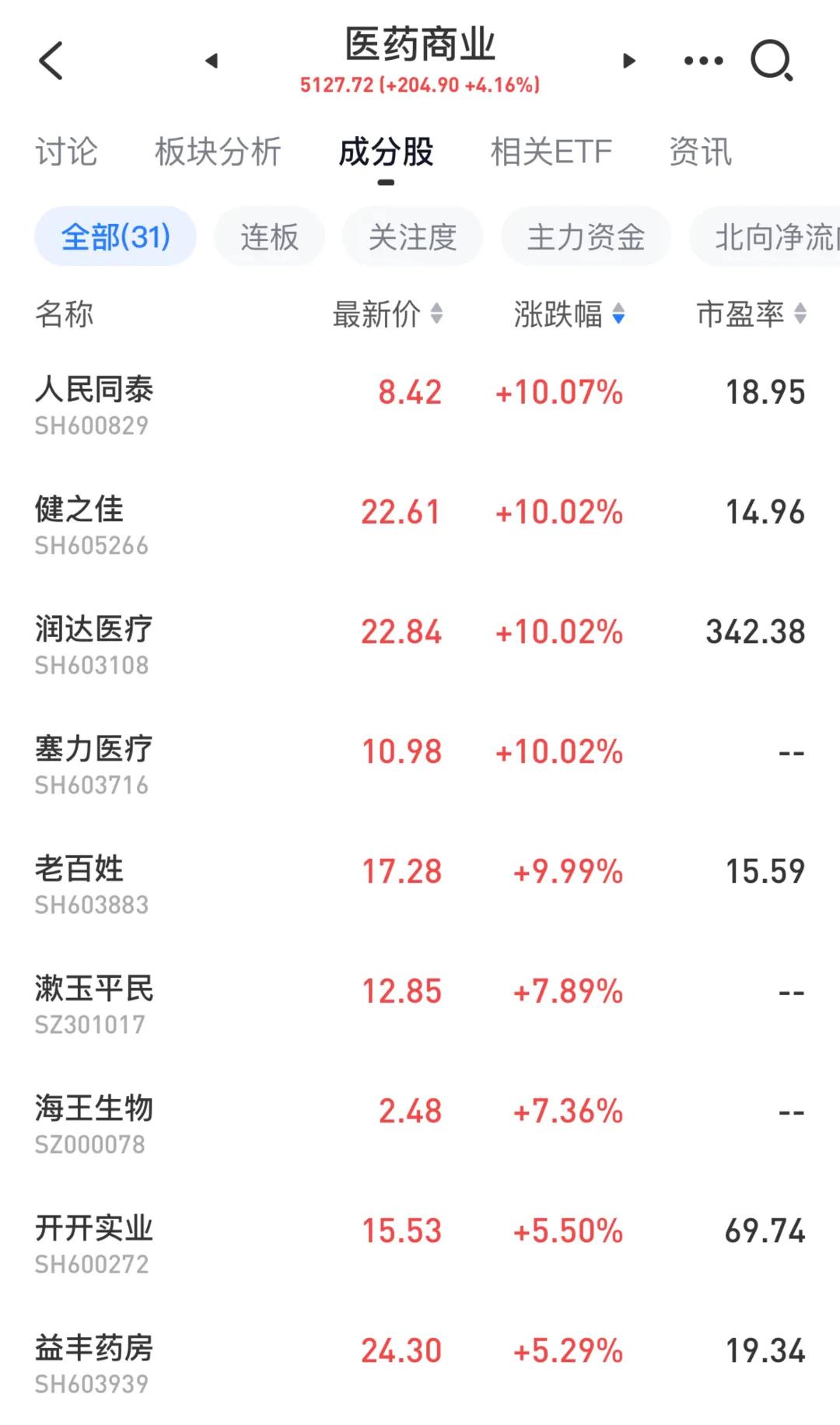Sort the list by 最新价

(387, 314)
